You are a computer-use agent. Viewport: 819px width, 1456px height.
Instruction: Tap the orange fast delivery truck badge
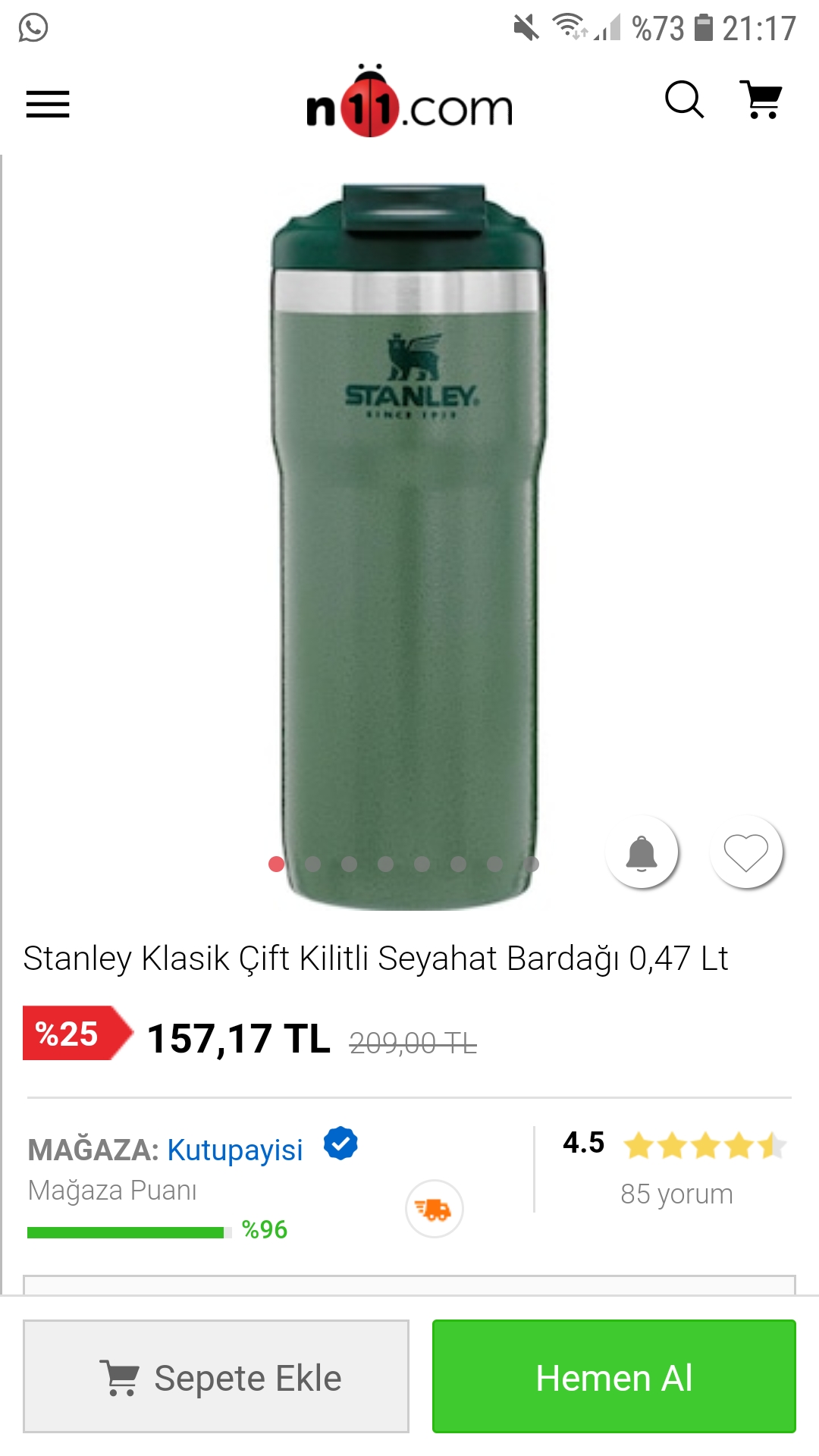pos(435,1209)
